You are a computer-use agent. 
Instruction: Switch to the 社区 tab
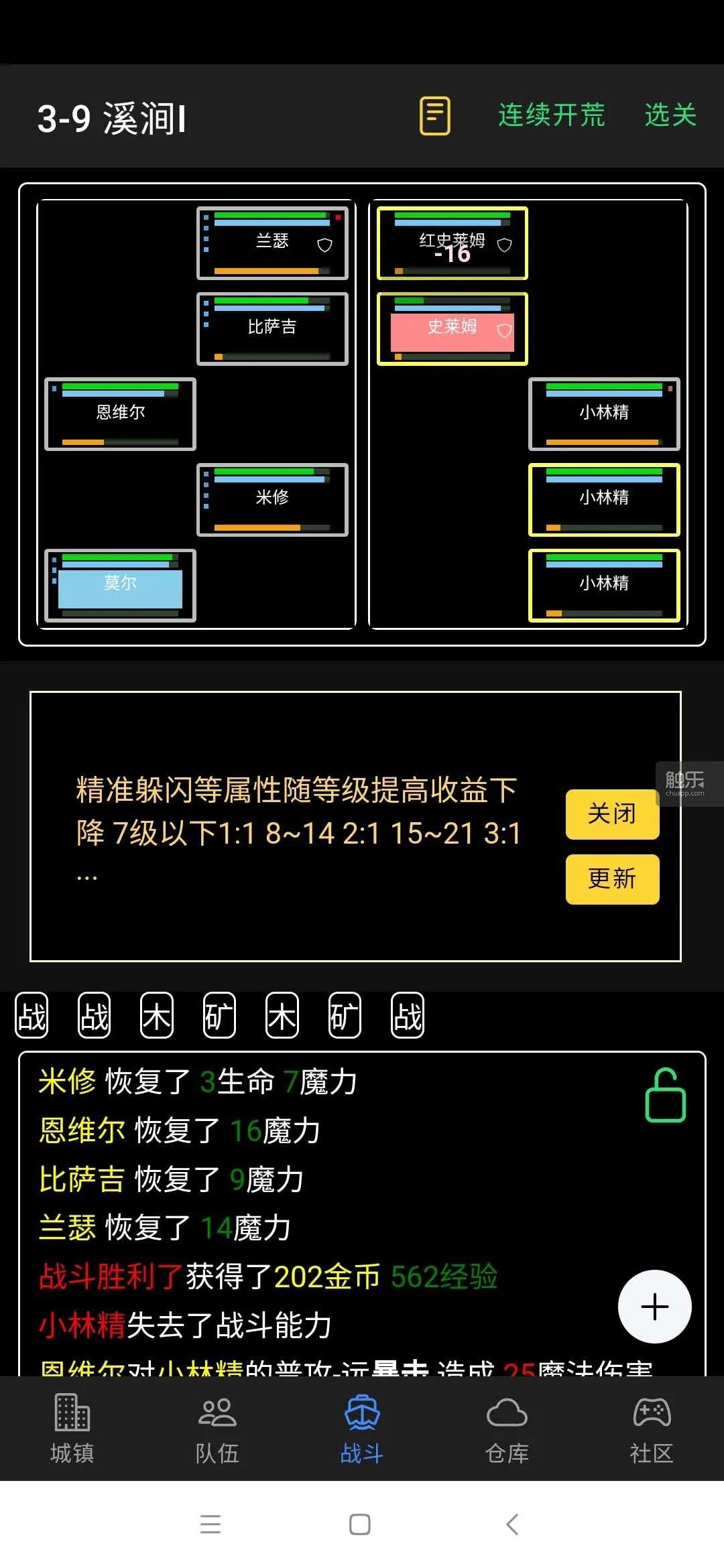coord(651,1428)
